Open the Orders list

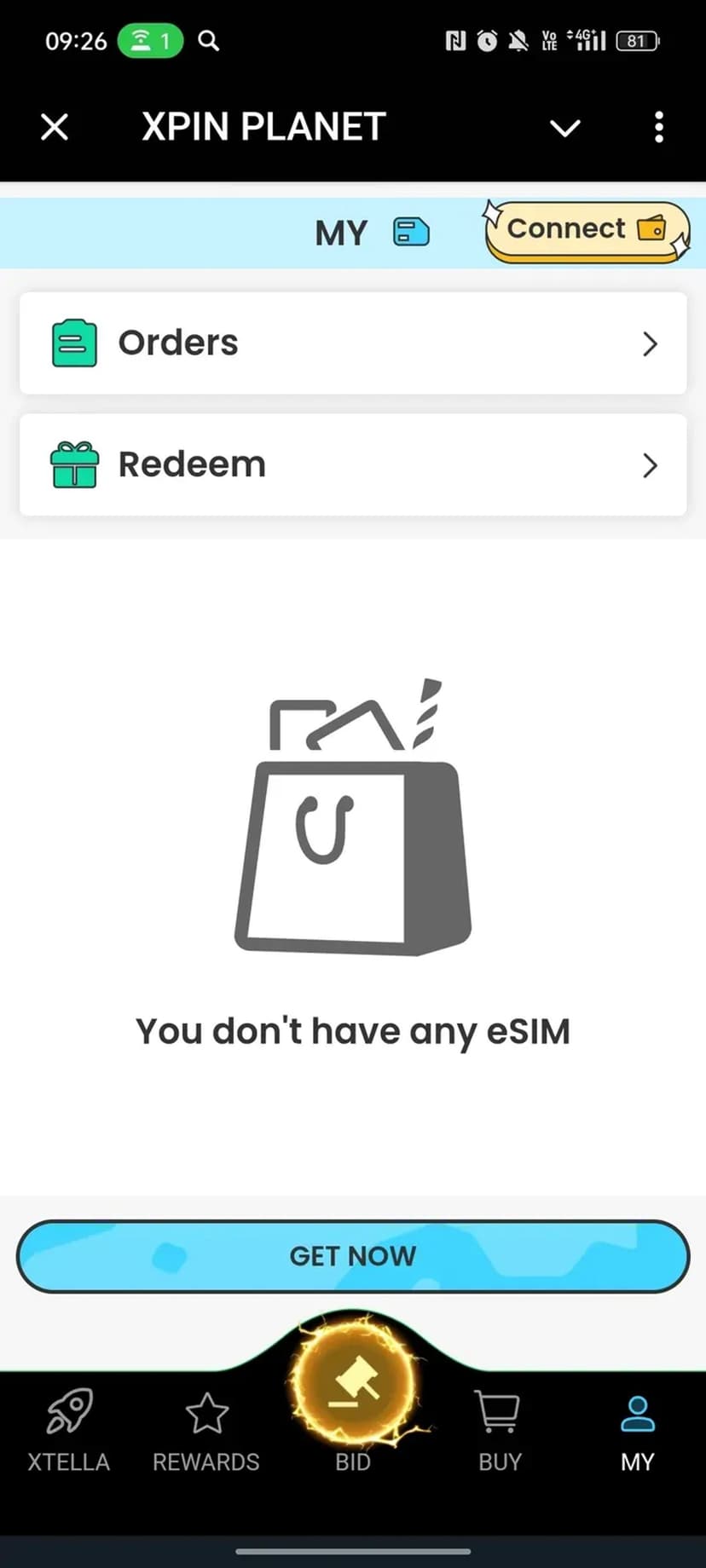(x=353, y=343)
